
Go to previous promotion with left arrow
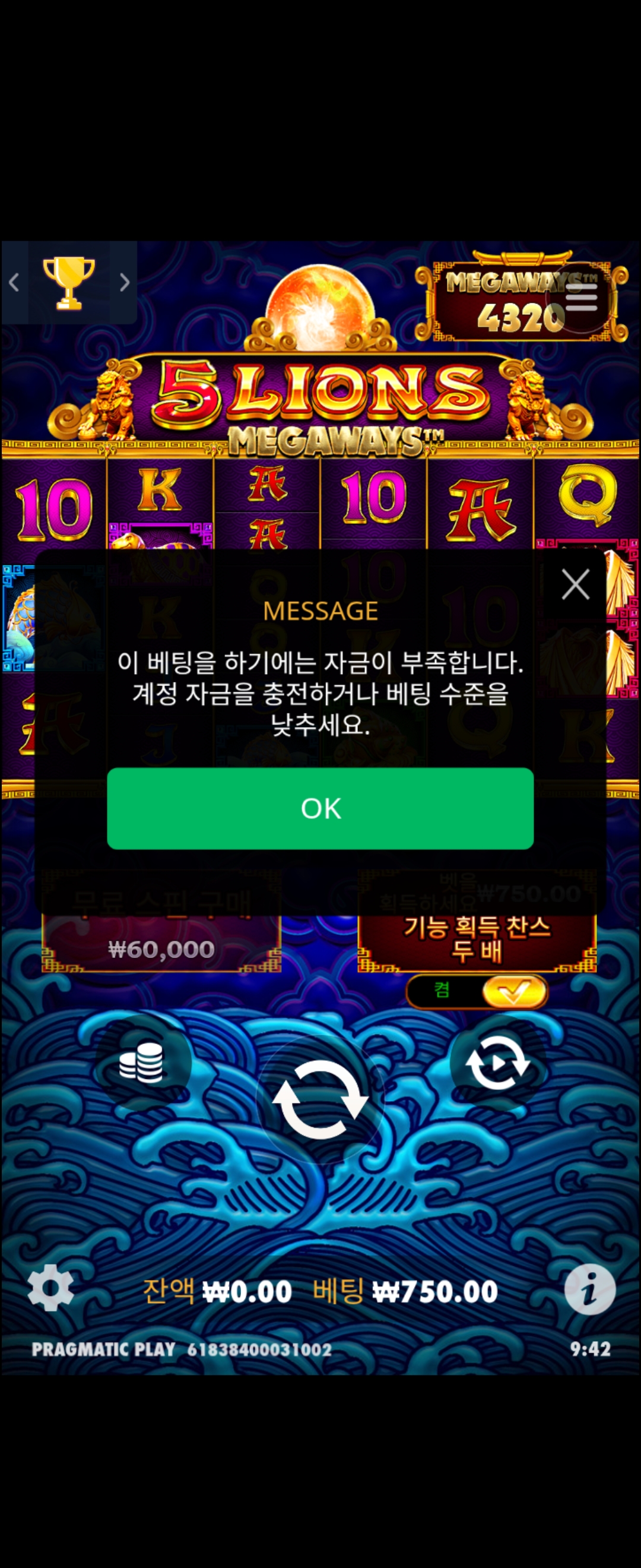point(14,282)
